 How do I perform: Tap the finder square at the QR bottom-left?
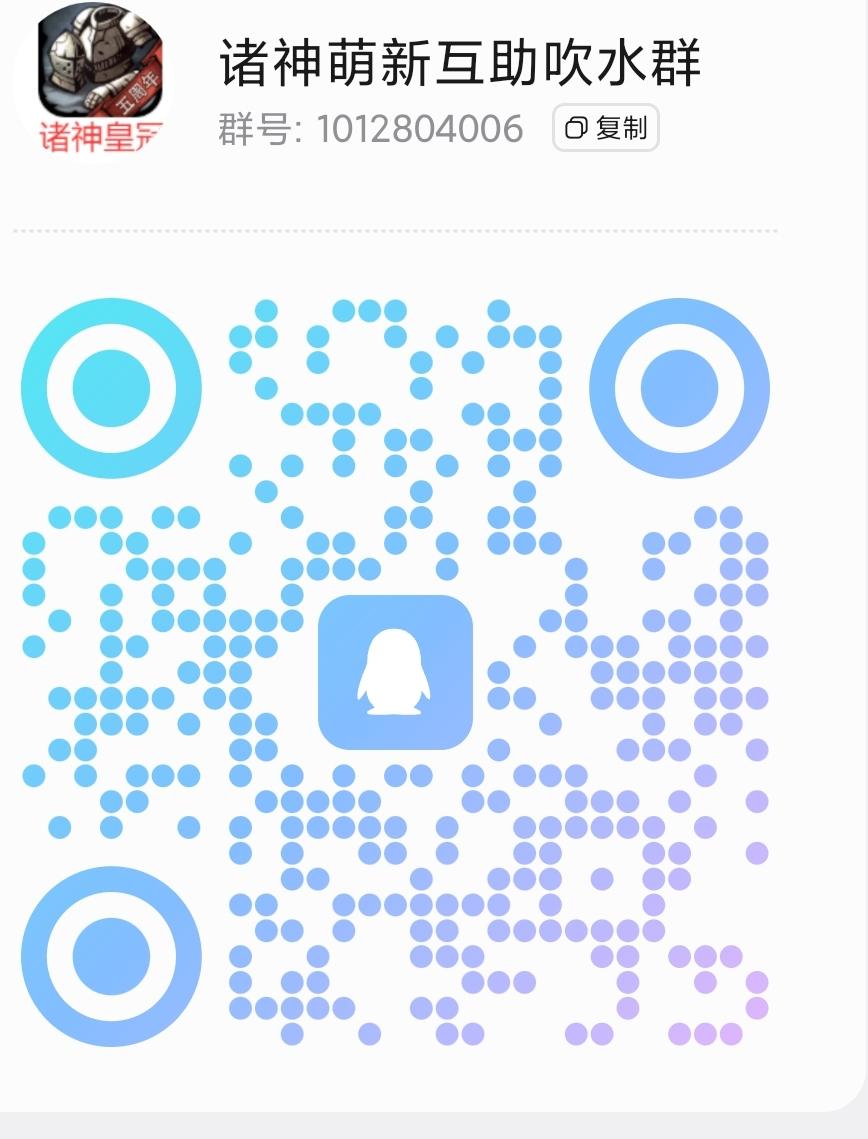tap(113, 957)
